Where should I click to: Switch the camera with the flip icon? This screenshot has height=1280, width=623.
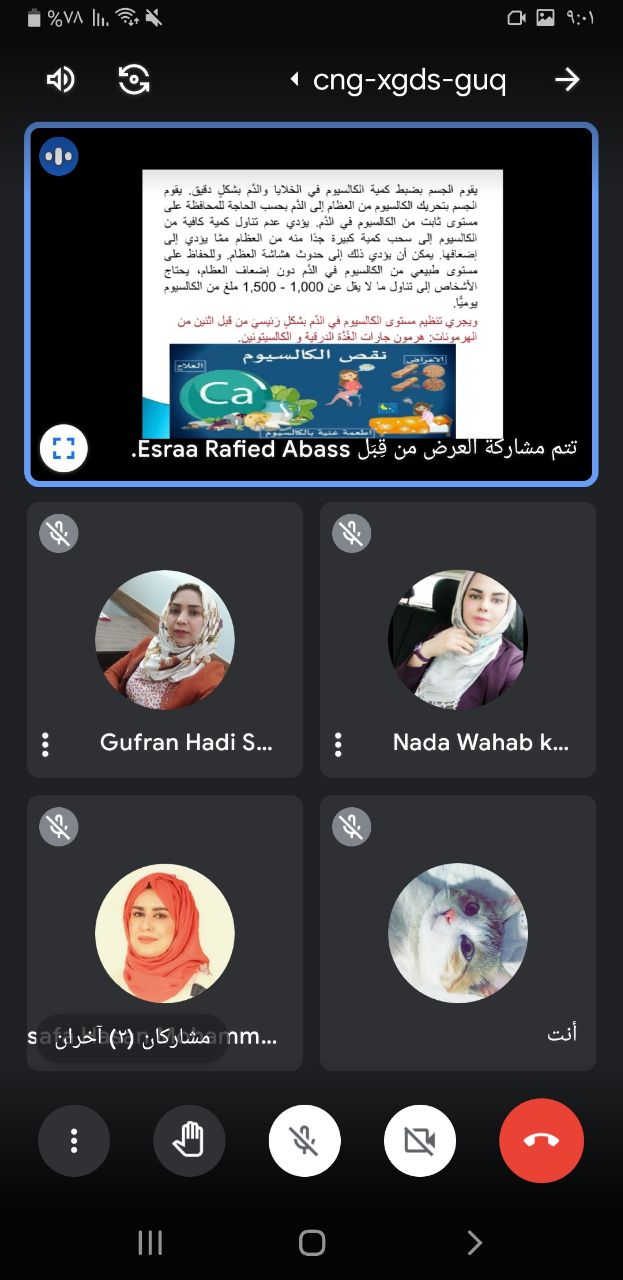[134, 80]
